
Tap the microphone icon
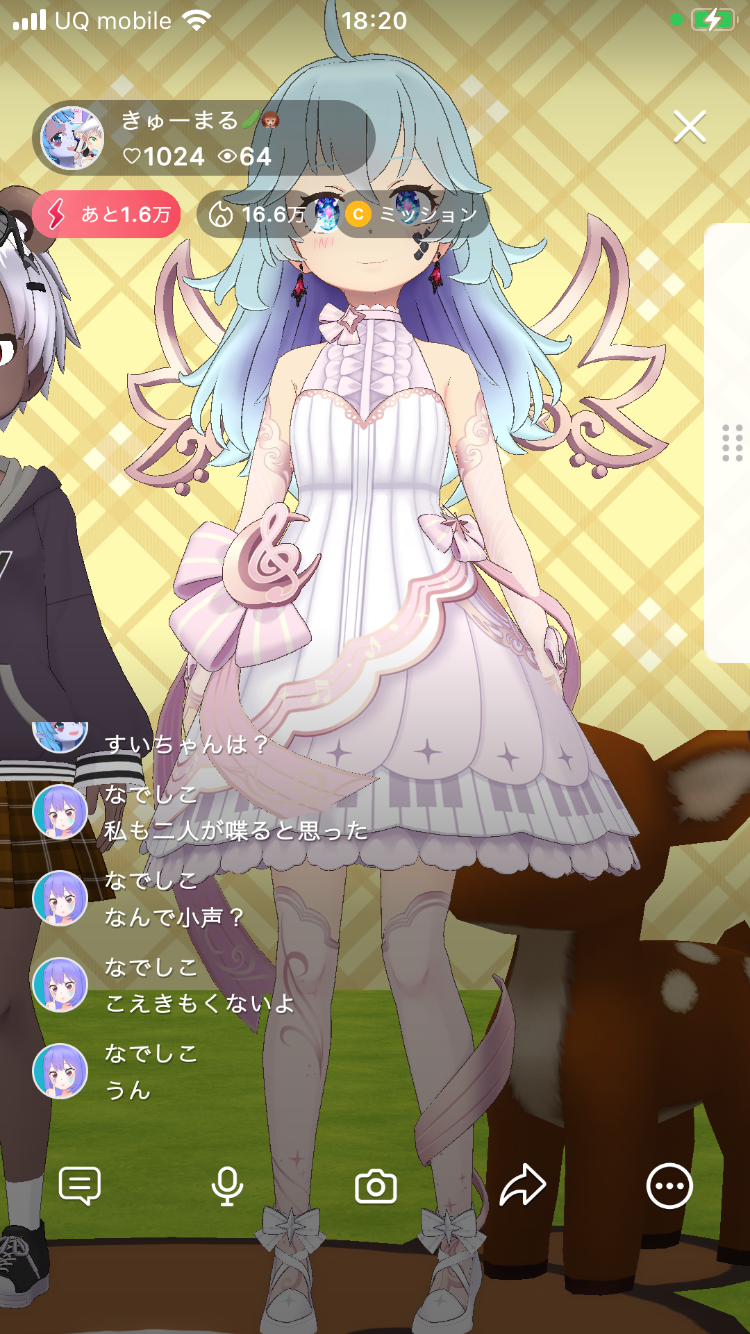point(228,1186)
